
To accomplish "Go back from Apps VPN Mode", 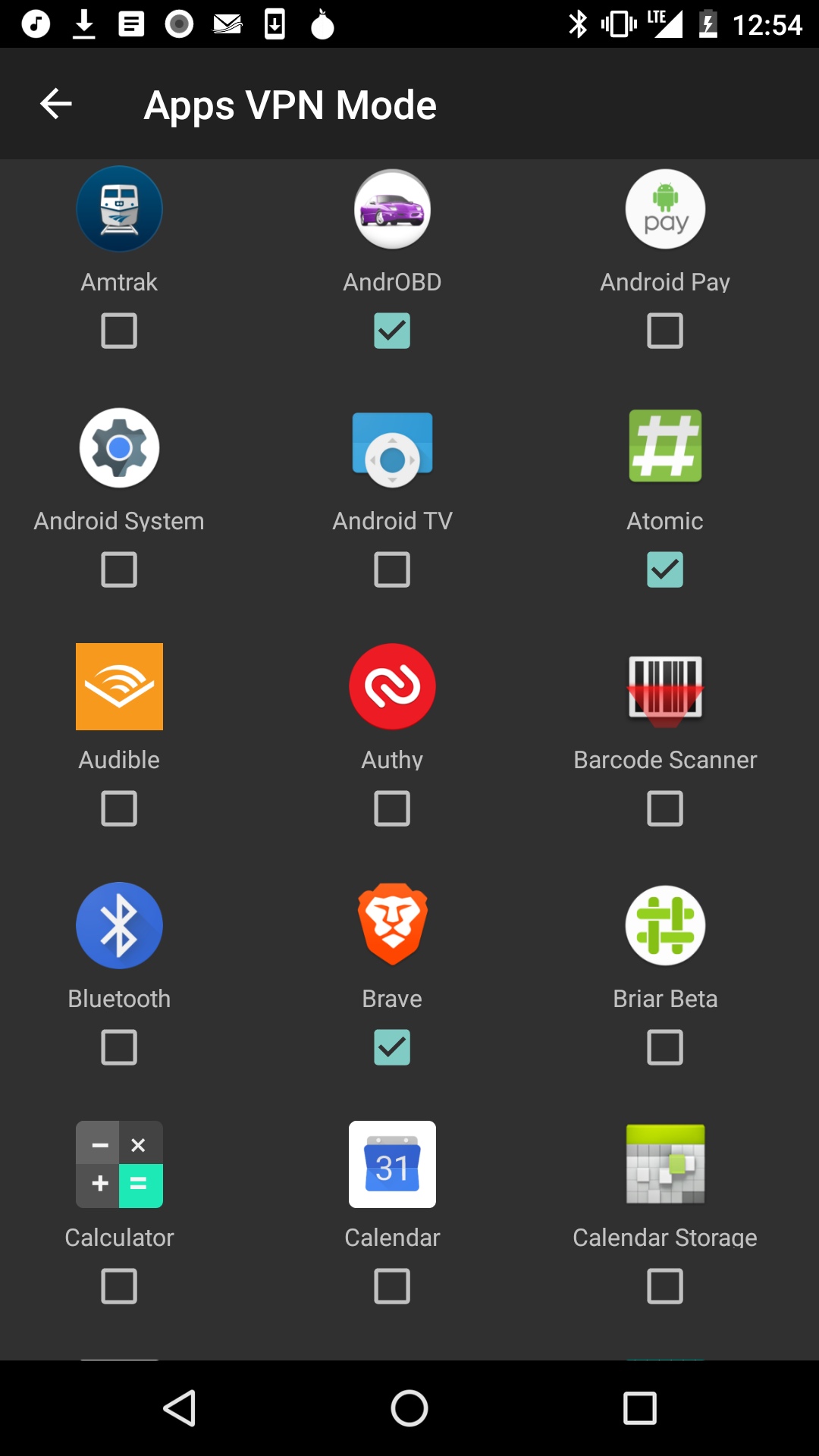I will coord(56,104).
